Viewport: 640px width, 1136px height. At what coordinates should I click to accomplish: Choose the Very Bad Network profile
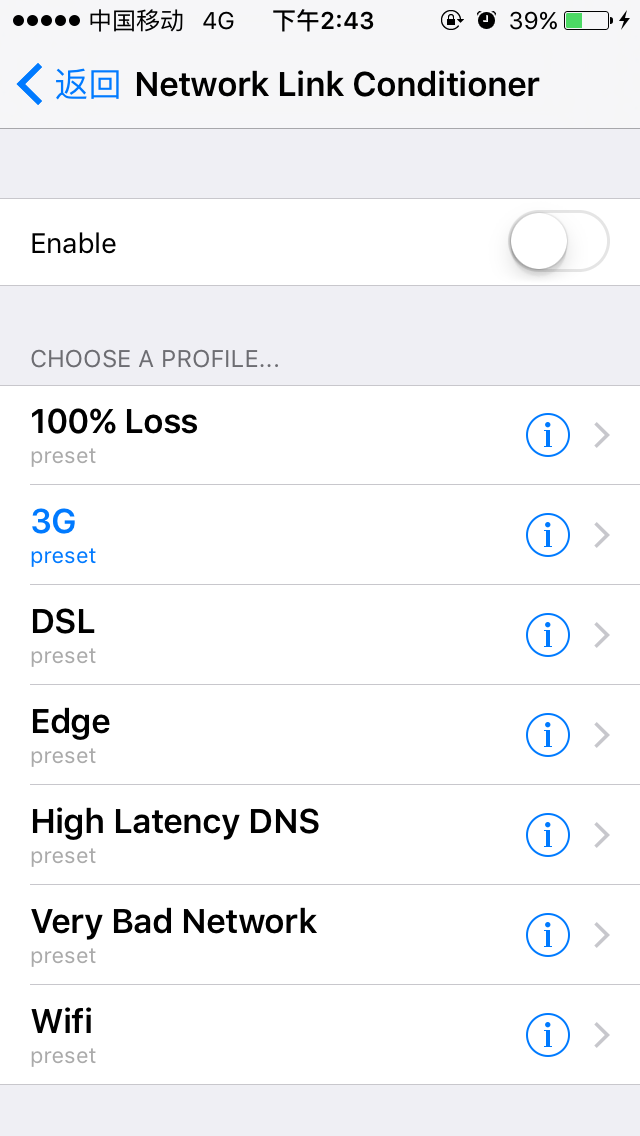pos(320,935)
